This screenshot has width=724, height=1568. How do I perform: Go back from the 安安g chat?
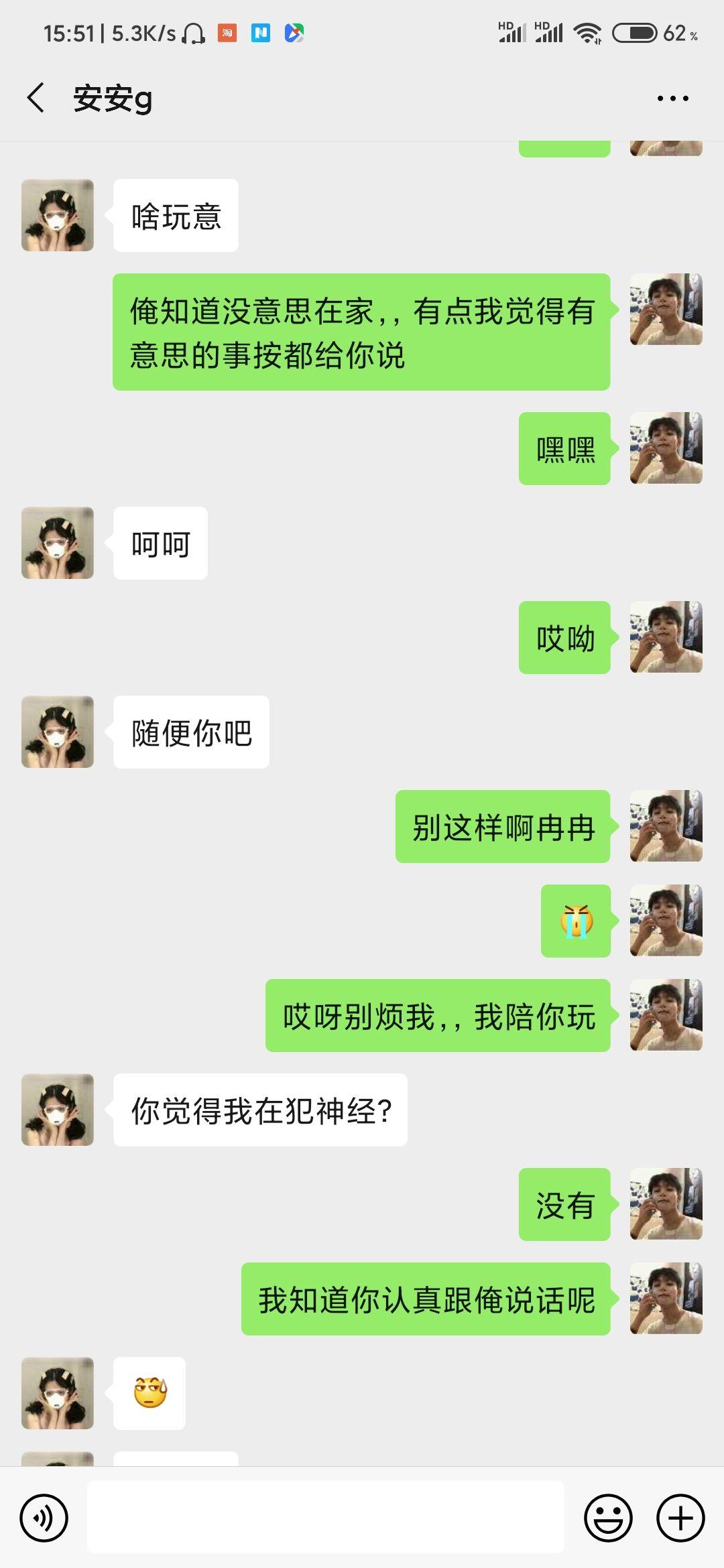click(x=36, y=99)
